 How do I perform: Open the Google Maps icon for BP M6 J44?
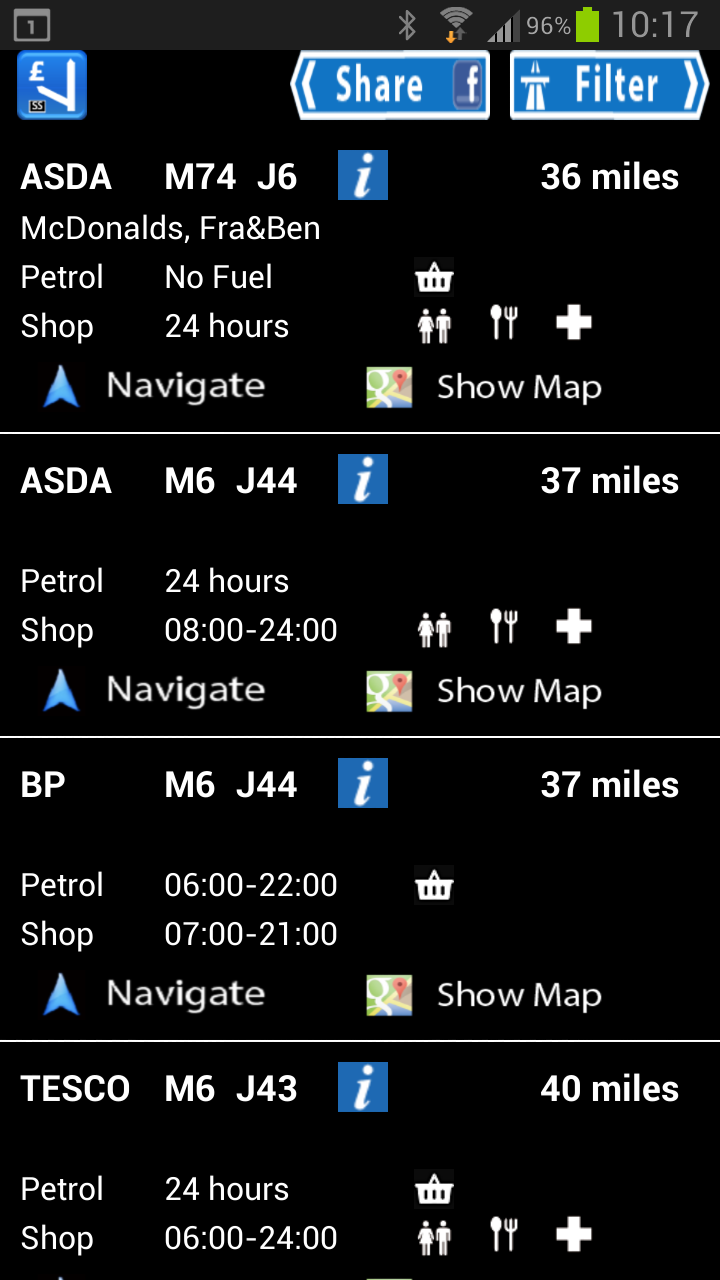pos(388,994)
